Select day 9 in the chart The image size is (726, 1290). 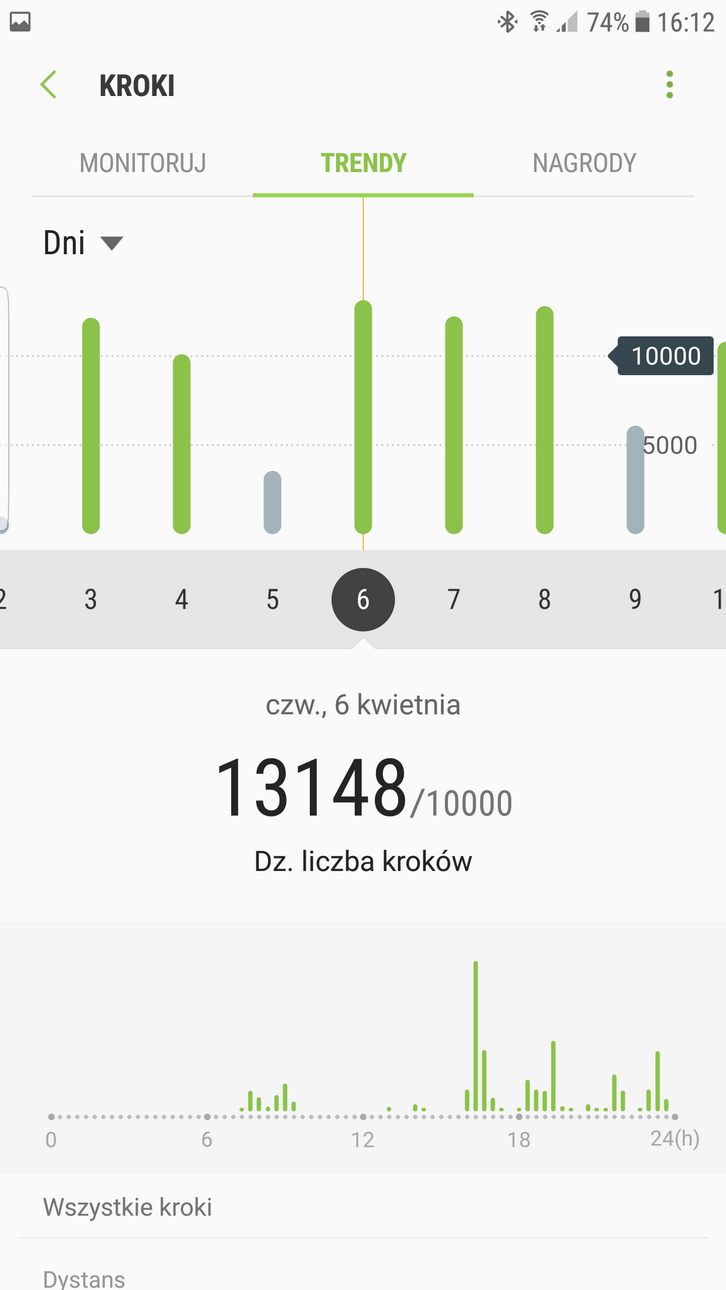click(x=635, y=599)
